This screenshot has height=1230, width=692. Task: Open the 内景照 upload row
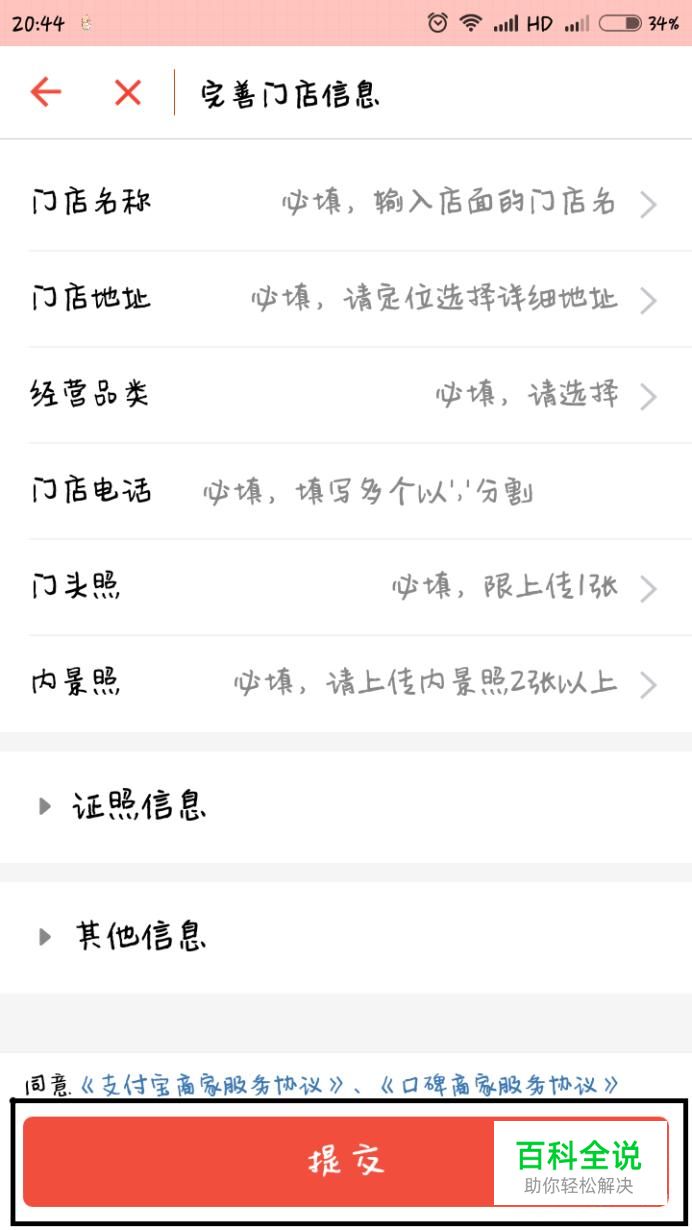346,683
